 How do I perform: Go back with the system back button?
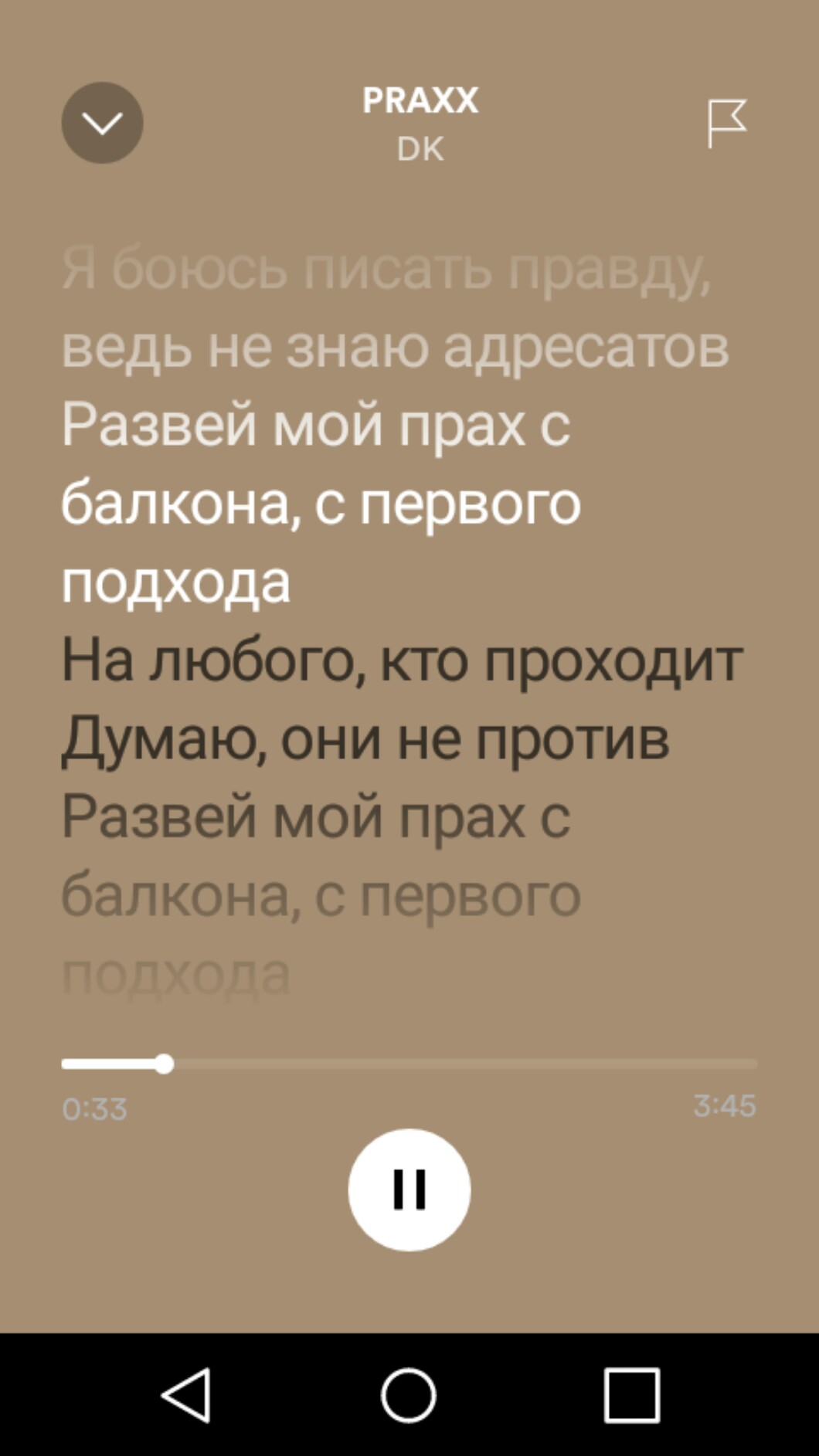click(186, 1395)
